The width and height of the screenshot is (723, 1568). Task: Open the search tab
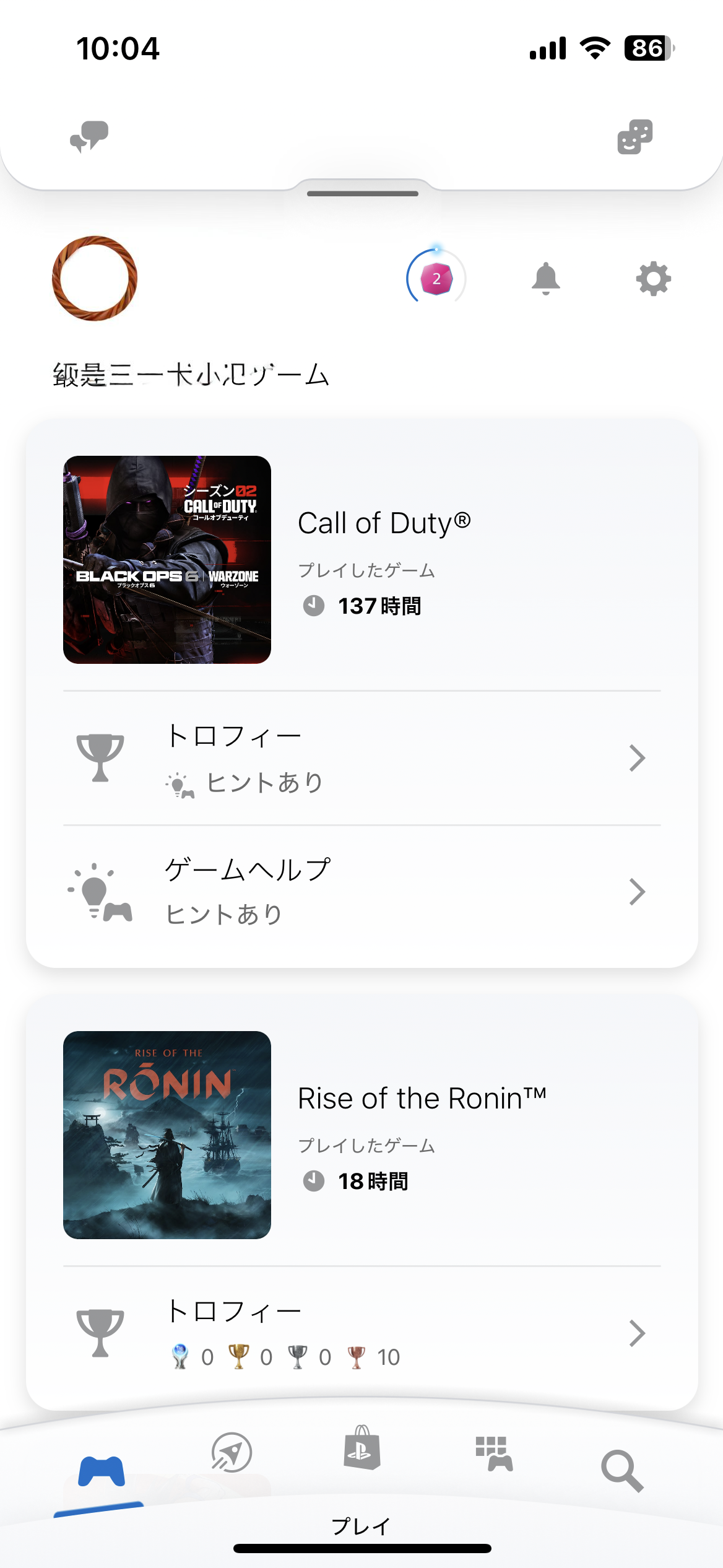point(622,1471)
